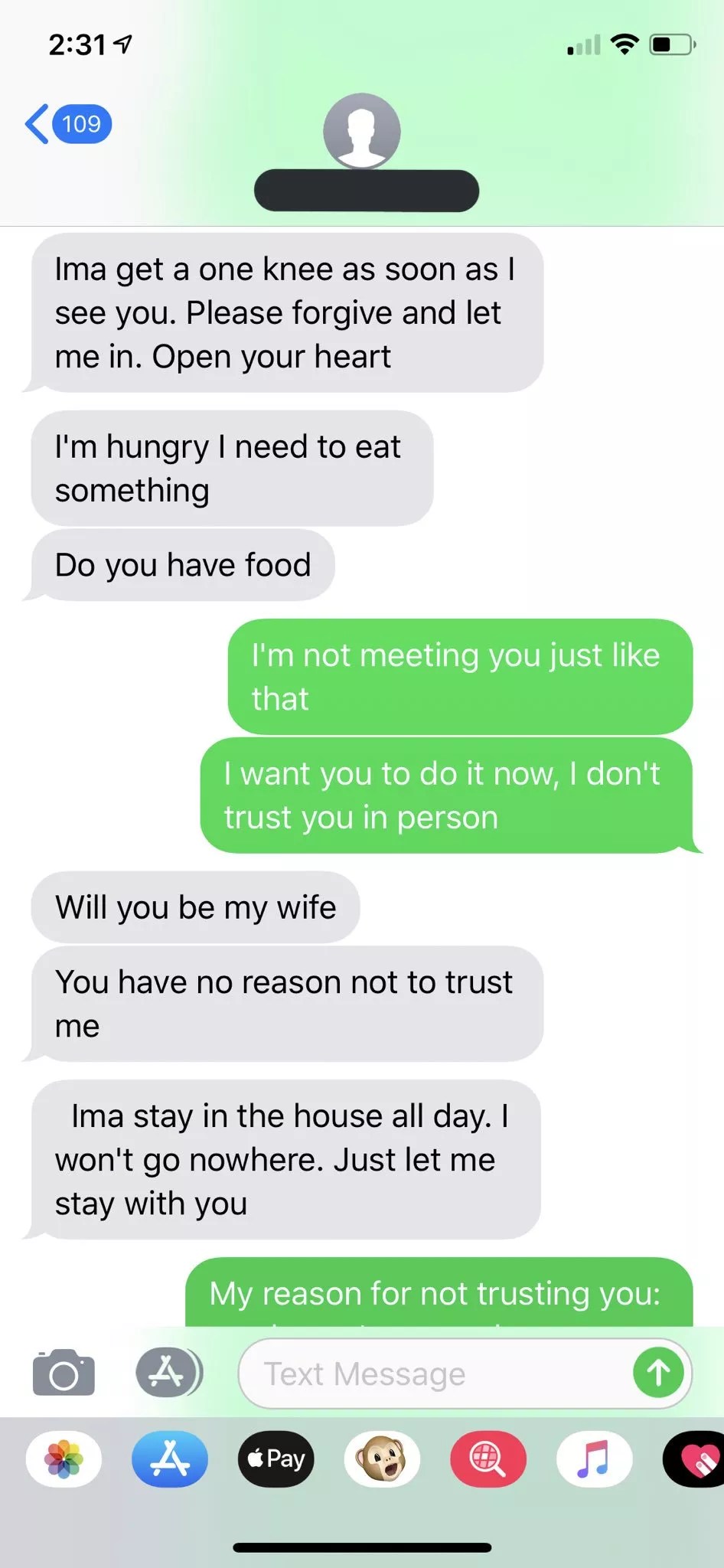Focus the Text Message field

436,1374
